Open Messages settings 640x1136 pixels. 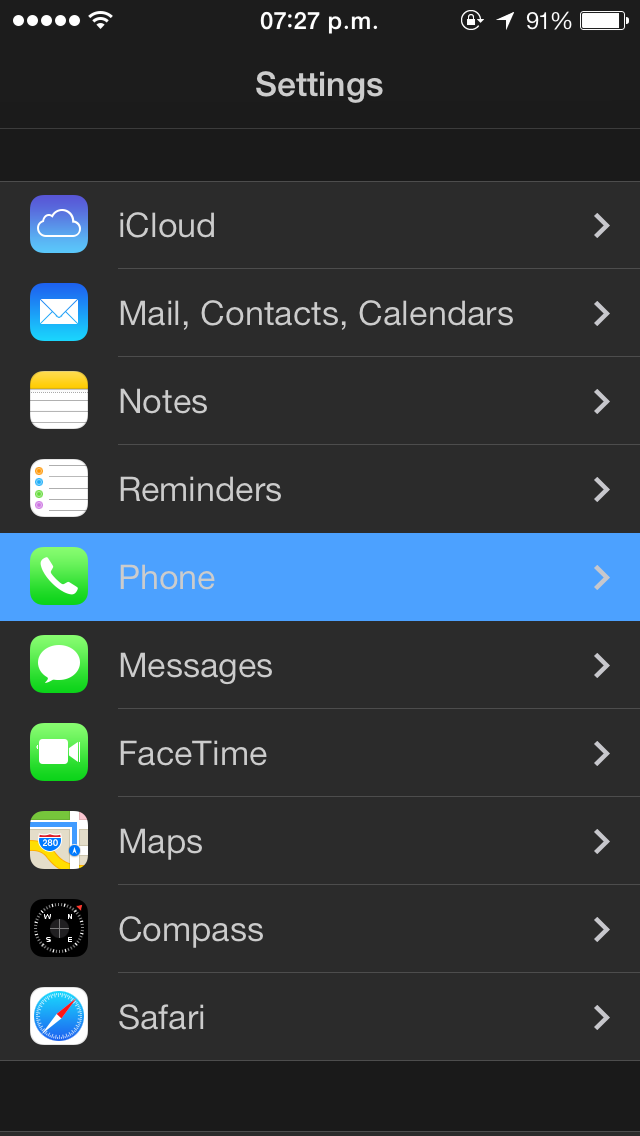320,665
